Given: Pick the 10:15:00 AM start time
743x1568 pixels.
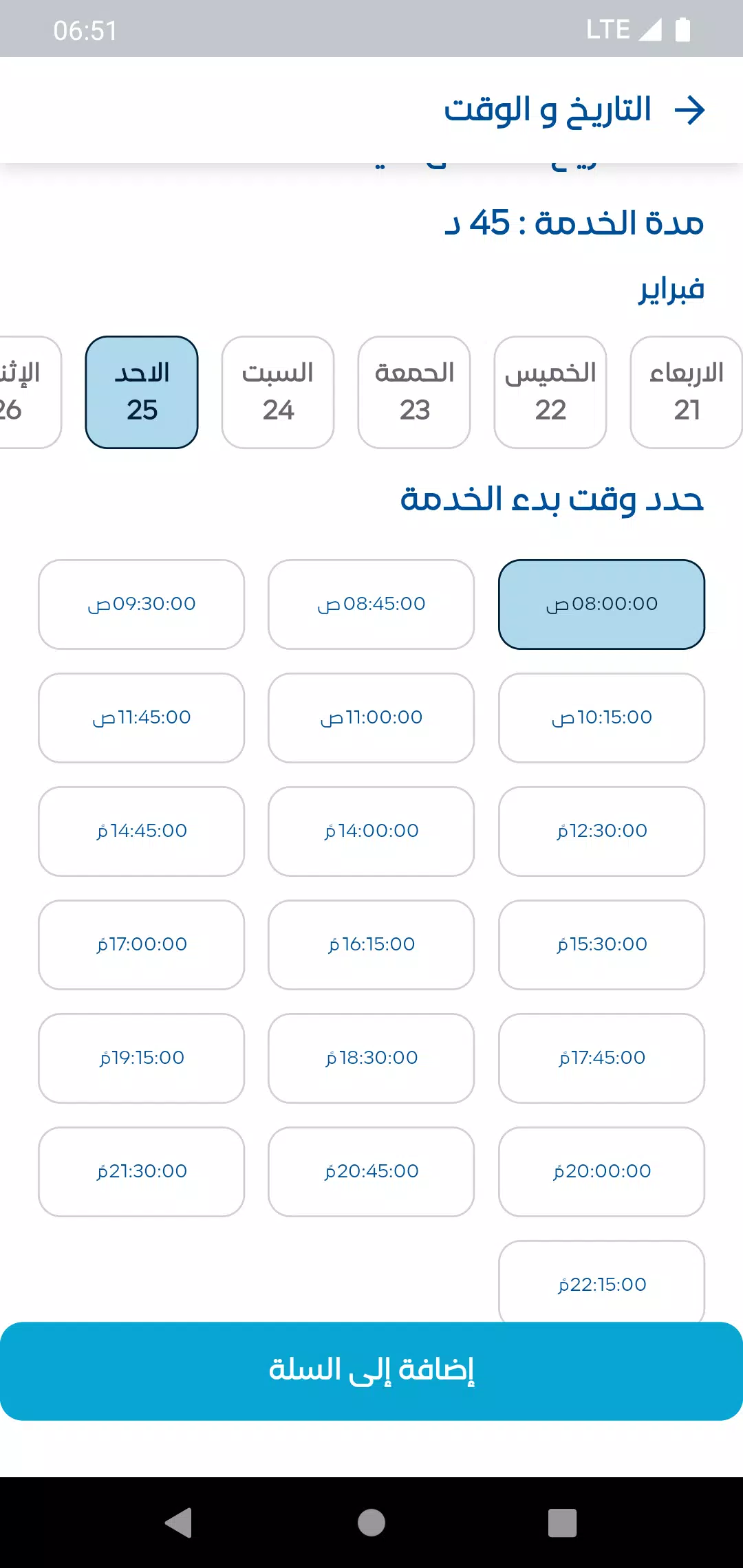Looking at the screenshot, I should pos(602,718).
